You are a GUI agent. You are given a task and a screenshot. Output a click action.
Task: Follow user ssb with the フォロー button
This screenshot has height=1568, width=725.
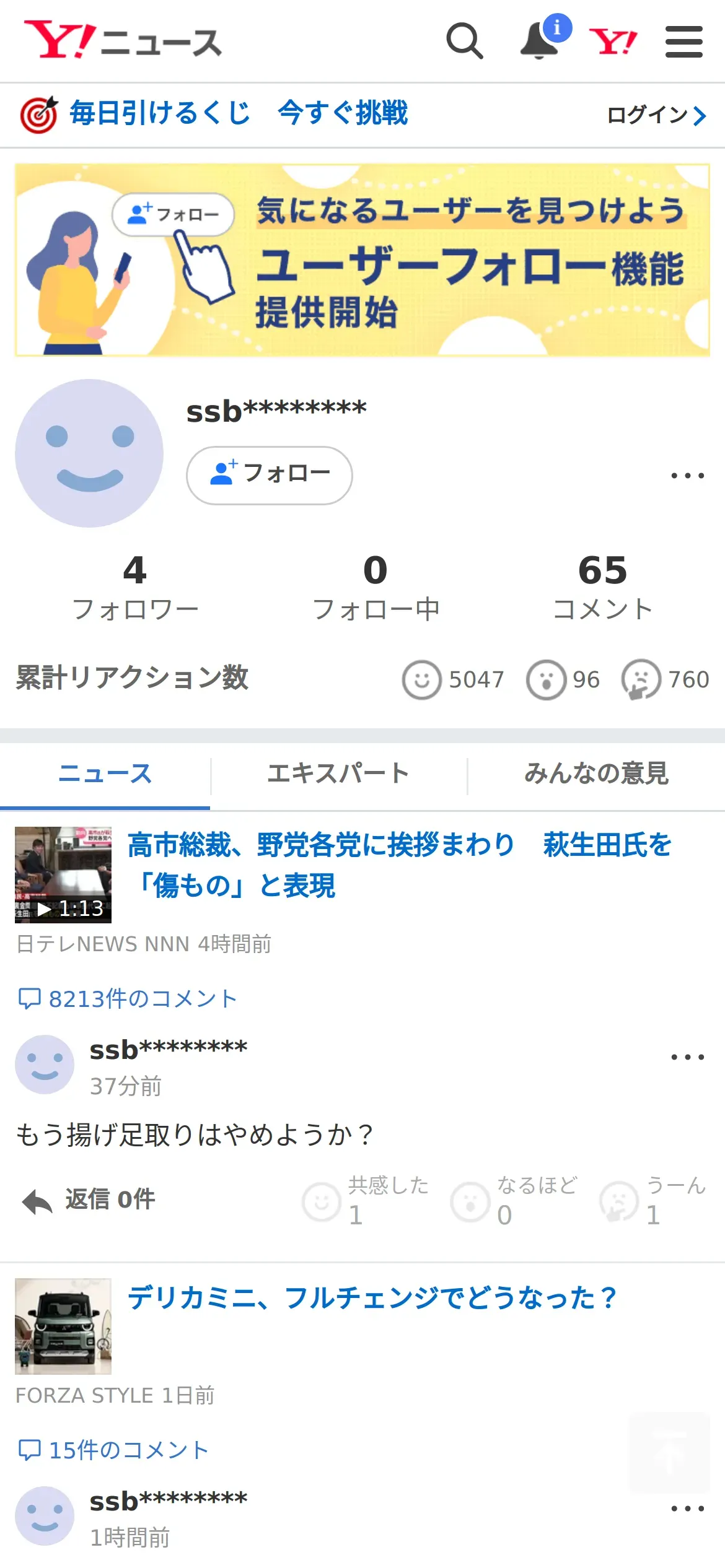point(270,475)
